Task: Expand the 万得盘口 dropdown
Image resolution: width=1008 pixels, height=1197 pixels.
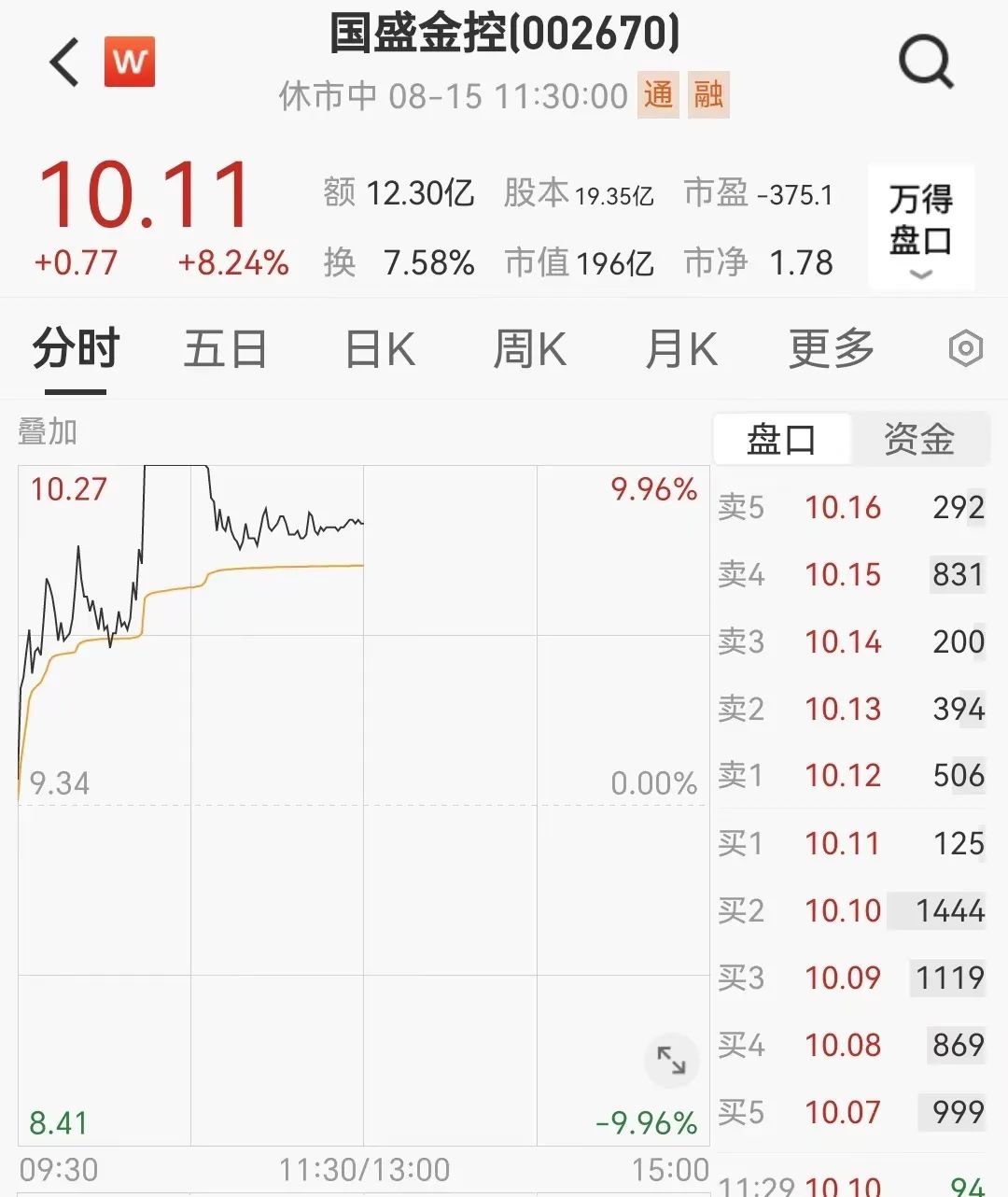Action: pyautogui.click(x=921, y=227)
